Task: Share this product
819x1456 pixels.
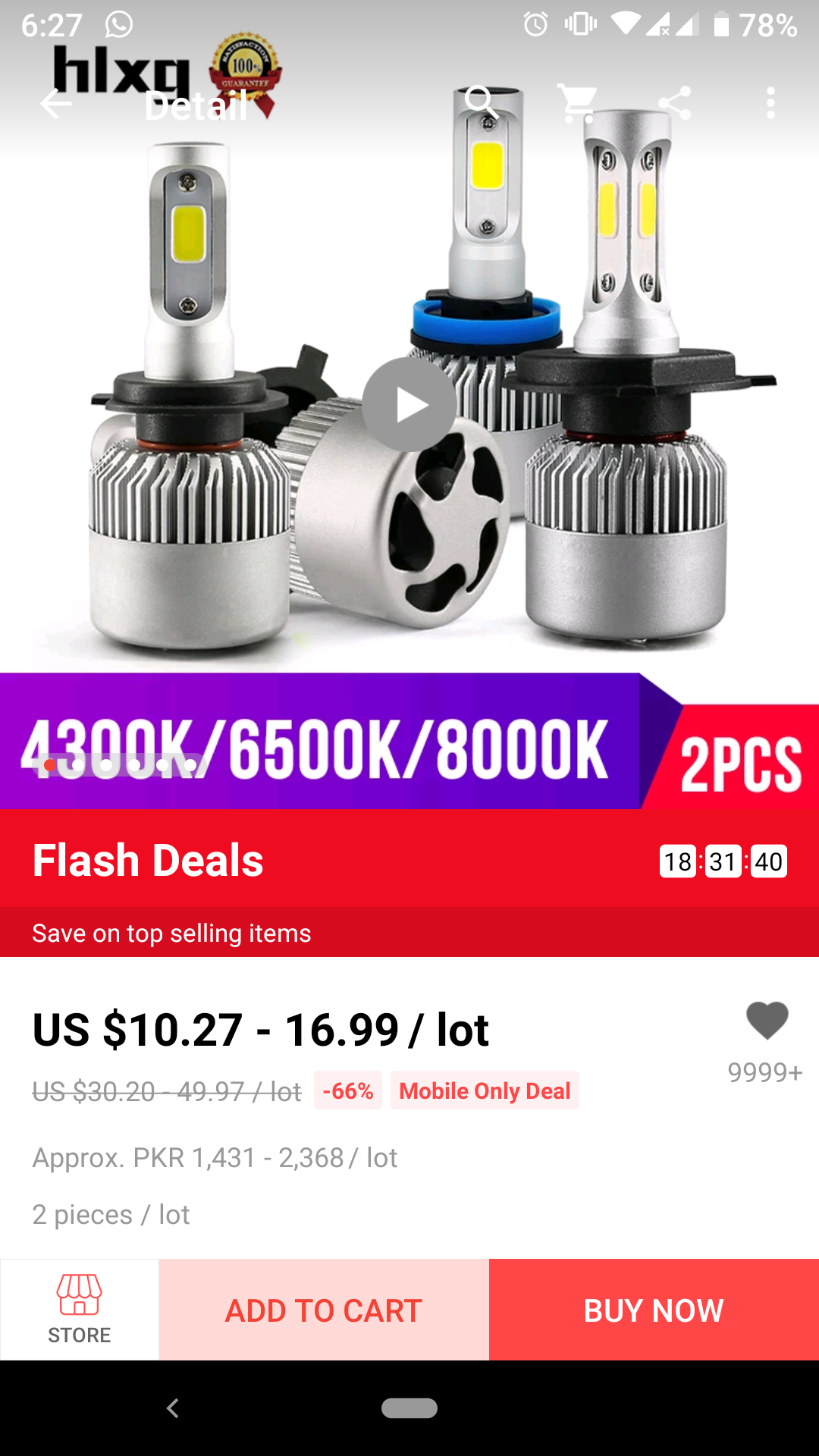Action: tap(674, 103)
